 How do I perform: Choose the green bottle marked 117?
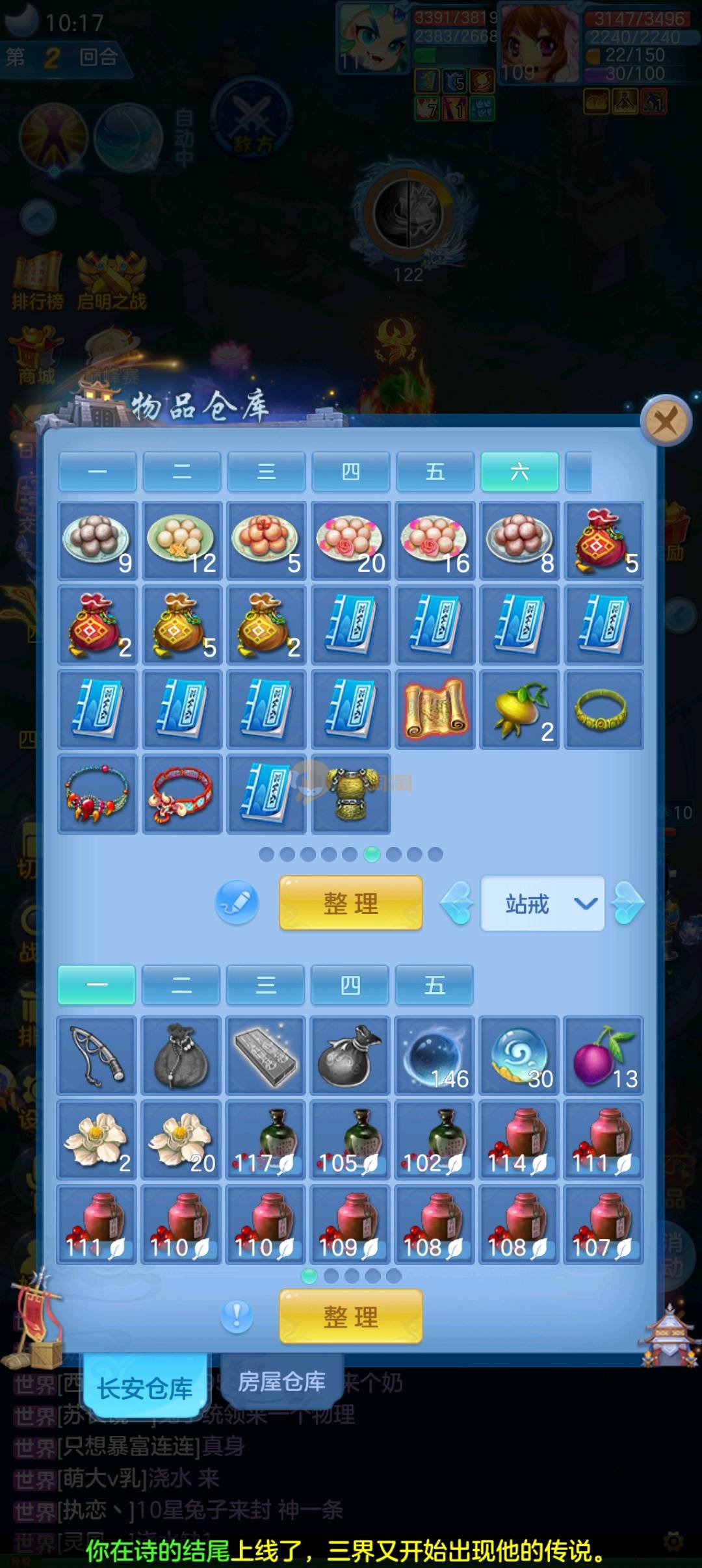[x=266, y=1140]
